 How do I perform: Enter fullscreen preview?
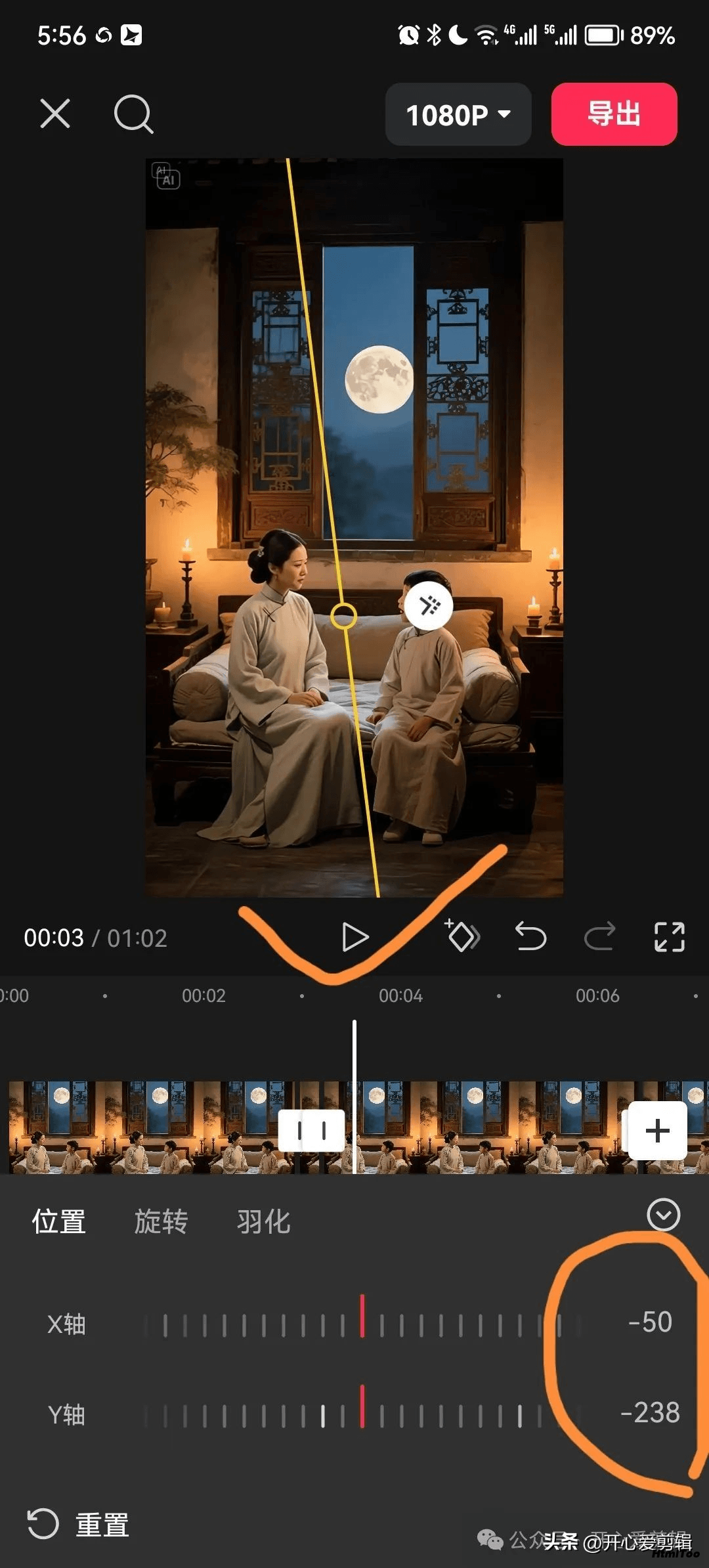point(669,936)
